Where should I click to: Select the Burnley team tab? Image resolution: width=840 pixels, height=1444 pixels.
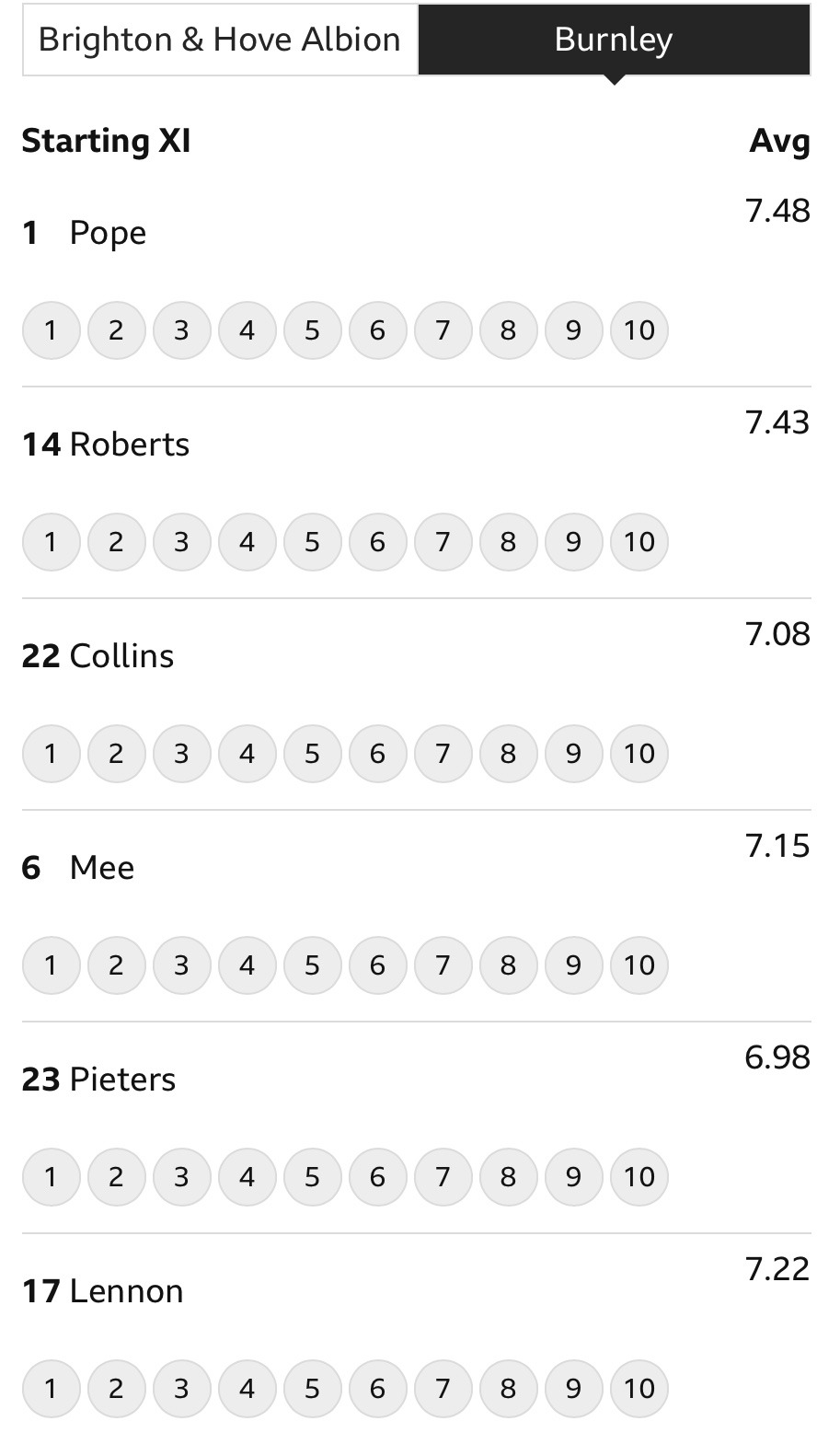click(x=614, y=40)
